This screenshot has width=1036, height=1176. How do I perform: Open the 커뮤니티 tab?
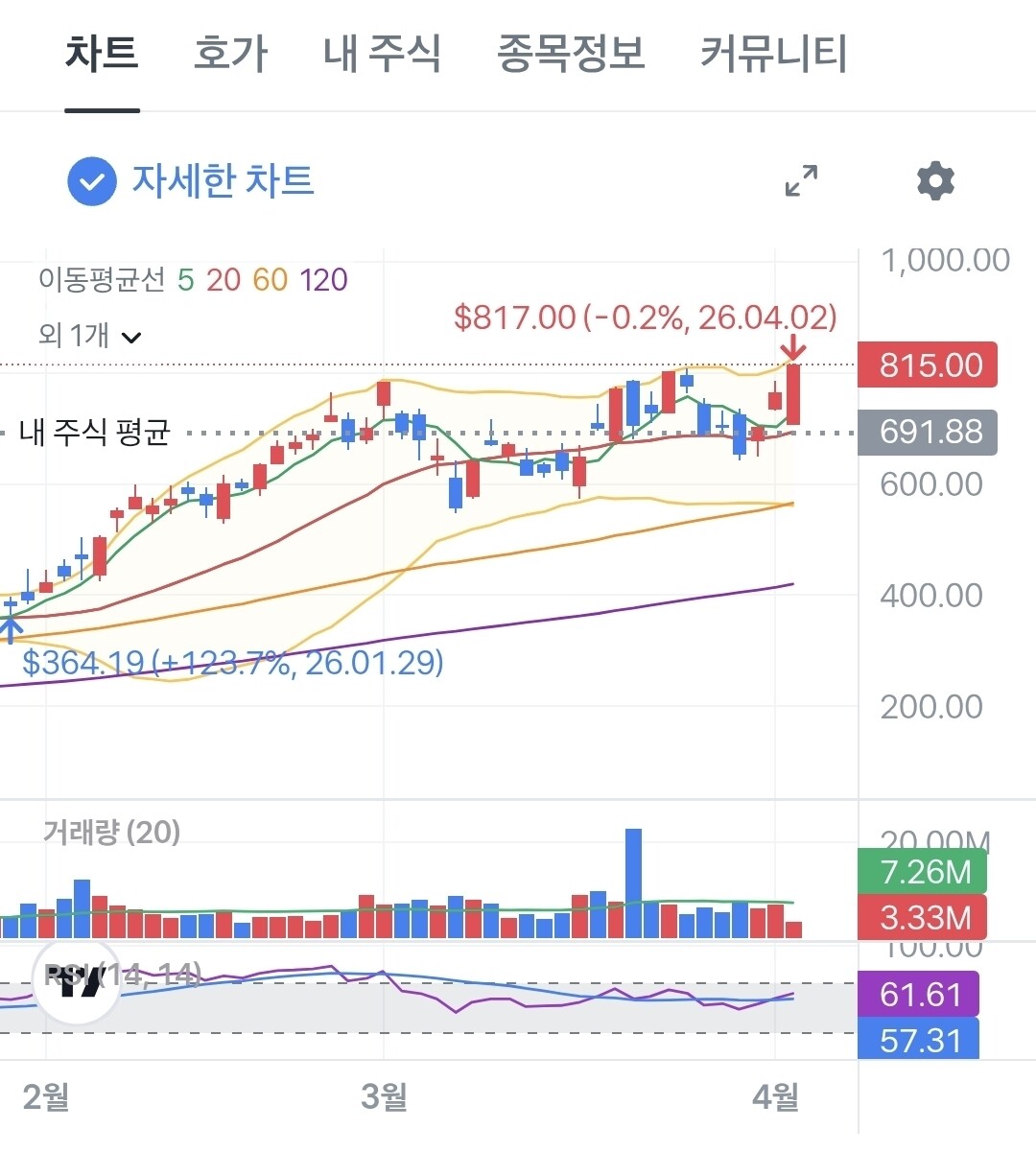(x=774, y=54)
